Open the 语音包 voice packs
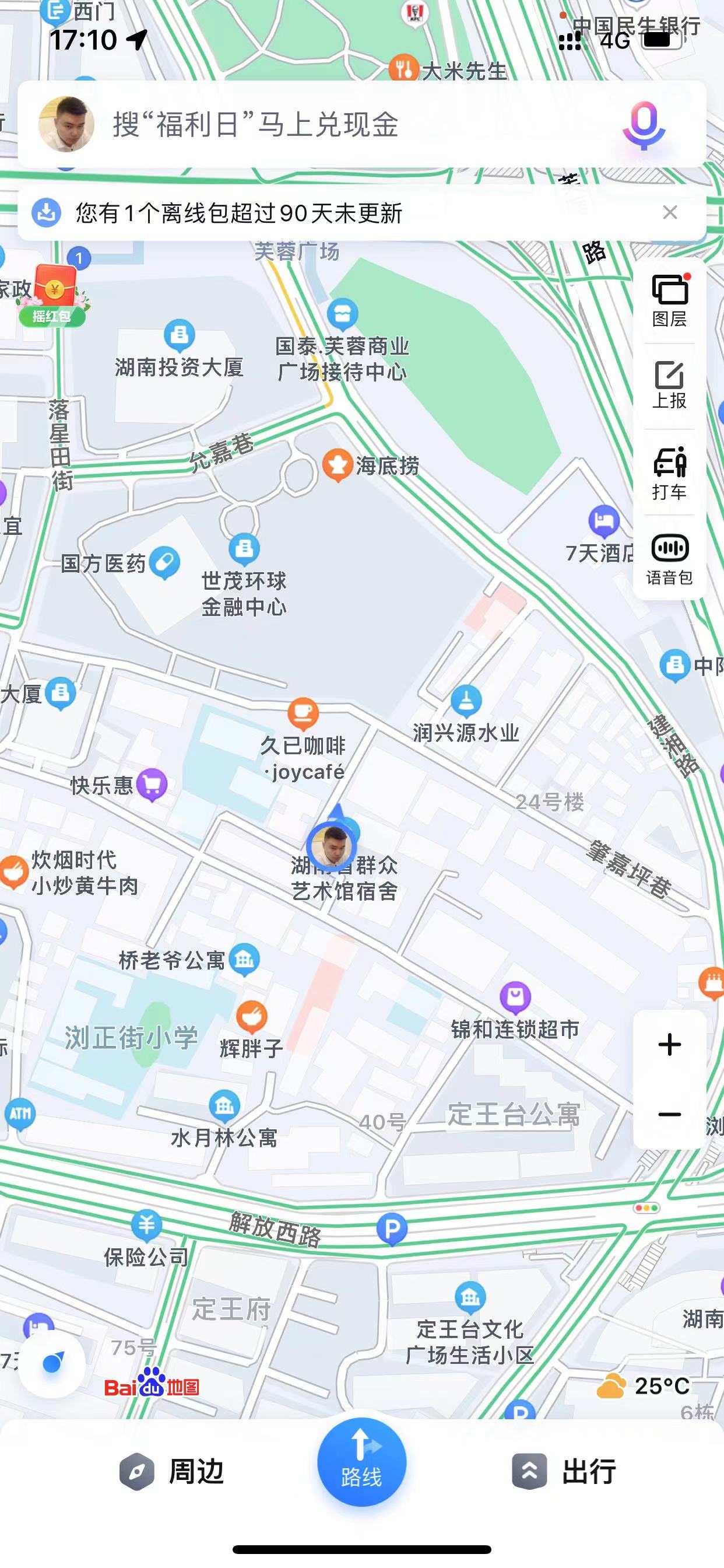The width and height of the screenshot is (724, 1568). pyautogui.click(x=669, y=559)
